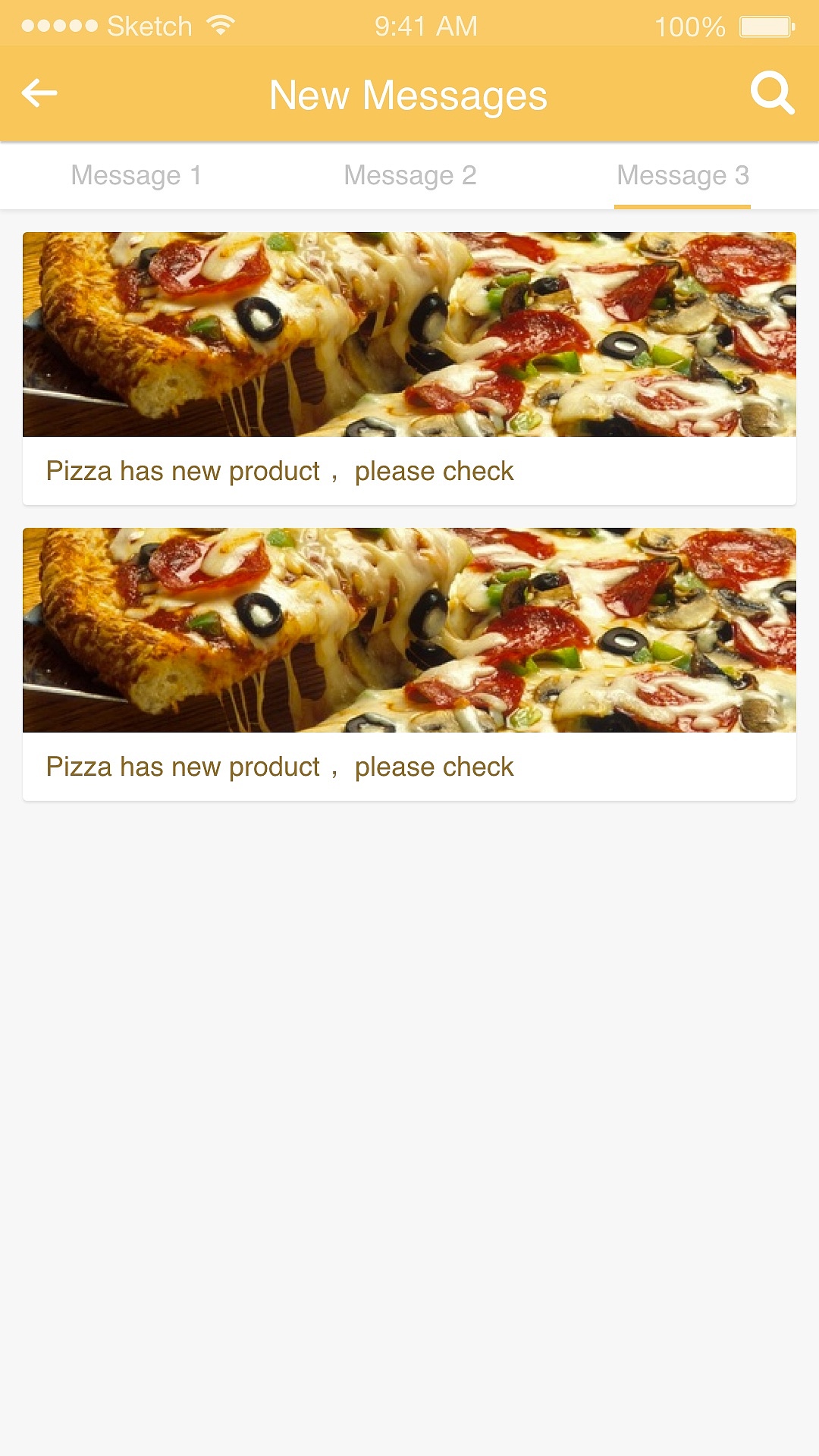Switch to the Message 1 tab
The image size is (819, 1456).
[x=136, y=176]
